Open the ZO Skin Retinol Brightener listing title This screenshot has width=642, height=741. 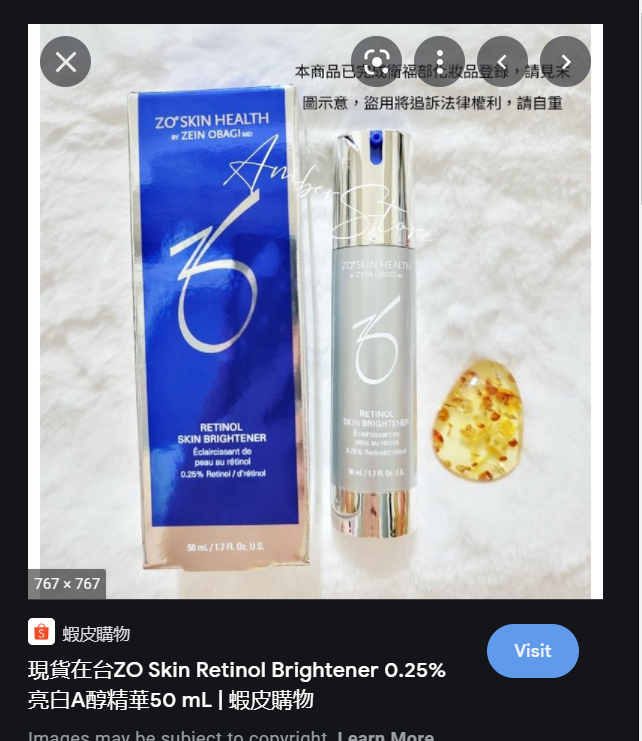237,684
